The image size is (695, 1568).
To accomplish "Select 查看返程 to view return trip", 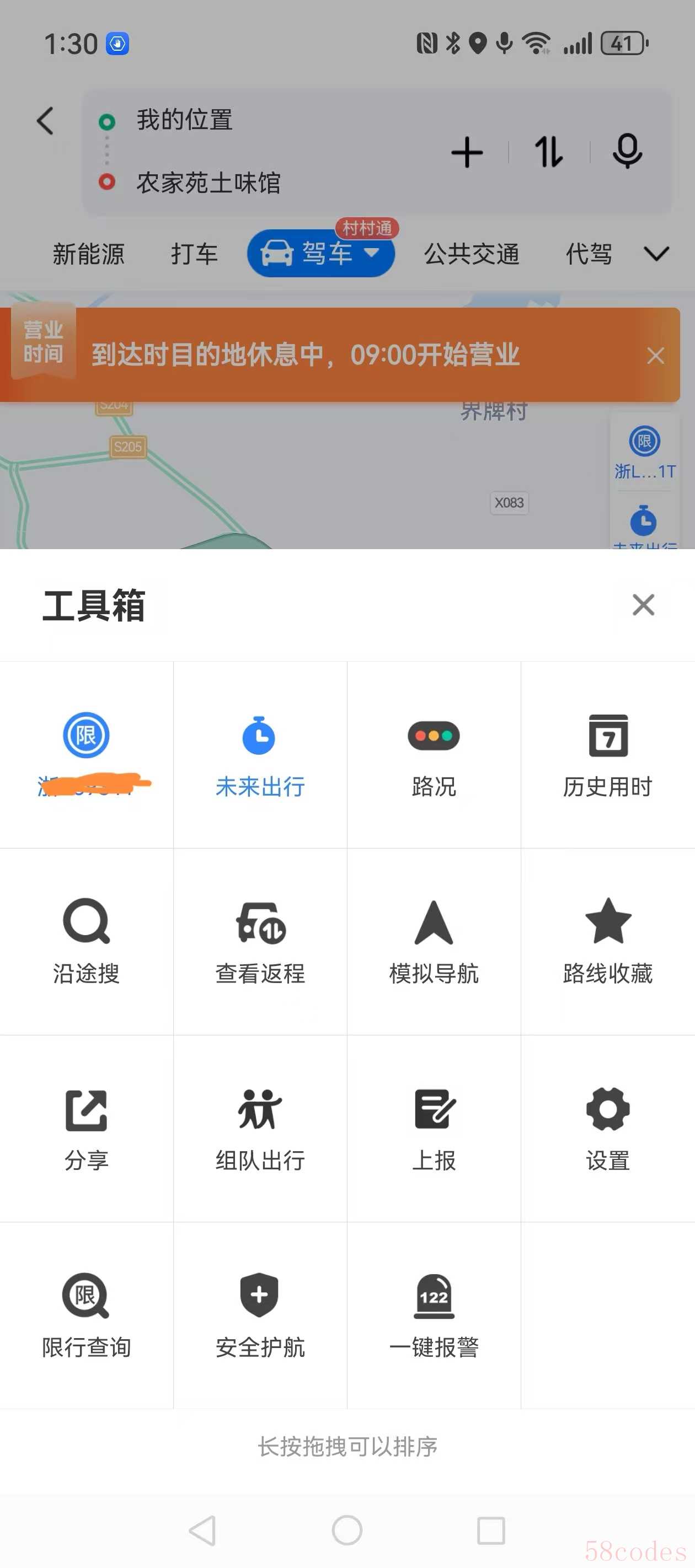I will coord(260,942).
